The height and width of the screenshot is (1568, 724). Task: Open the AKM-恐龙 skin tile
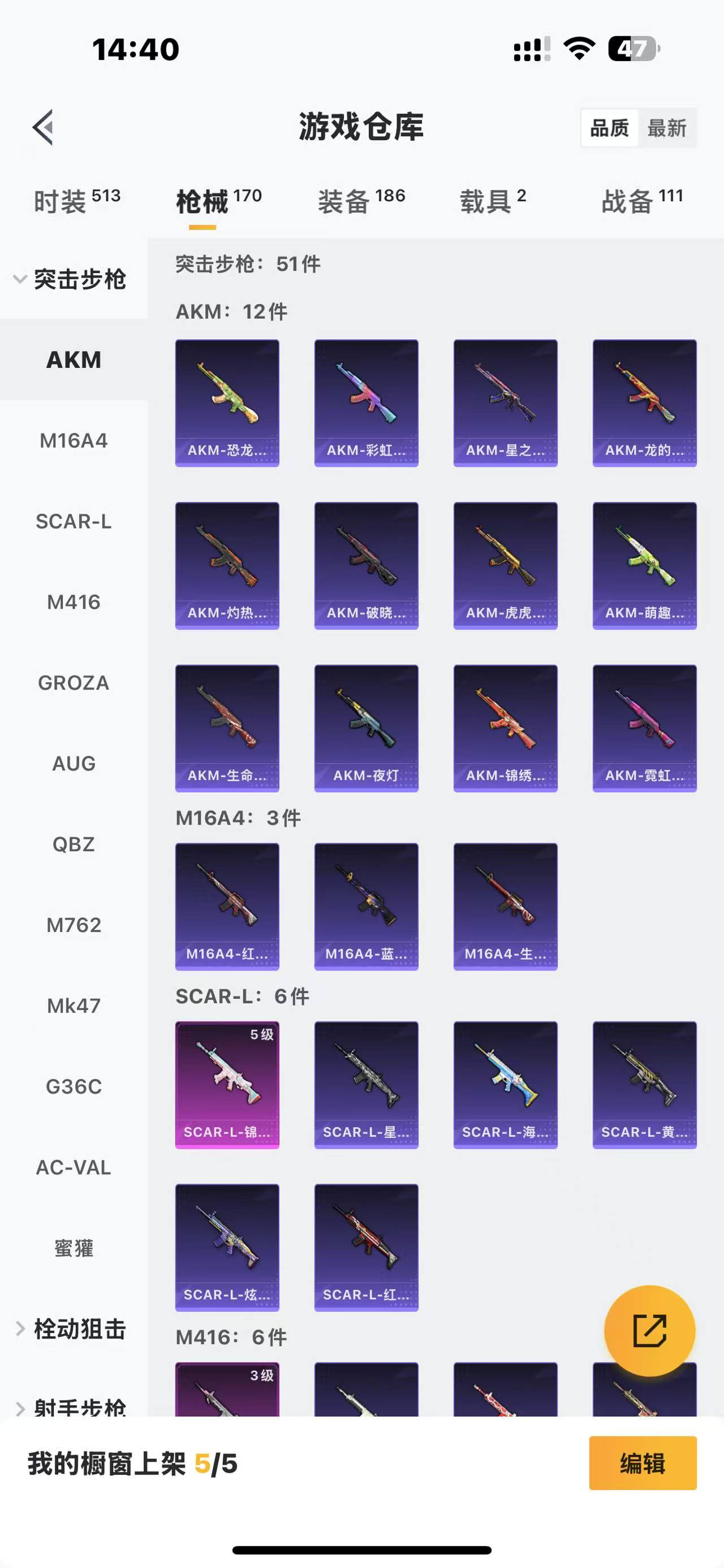pos(227,403)
